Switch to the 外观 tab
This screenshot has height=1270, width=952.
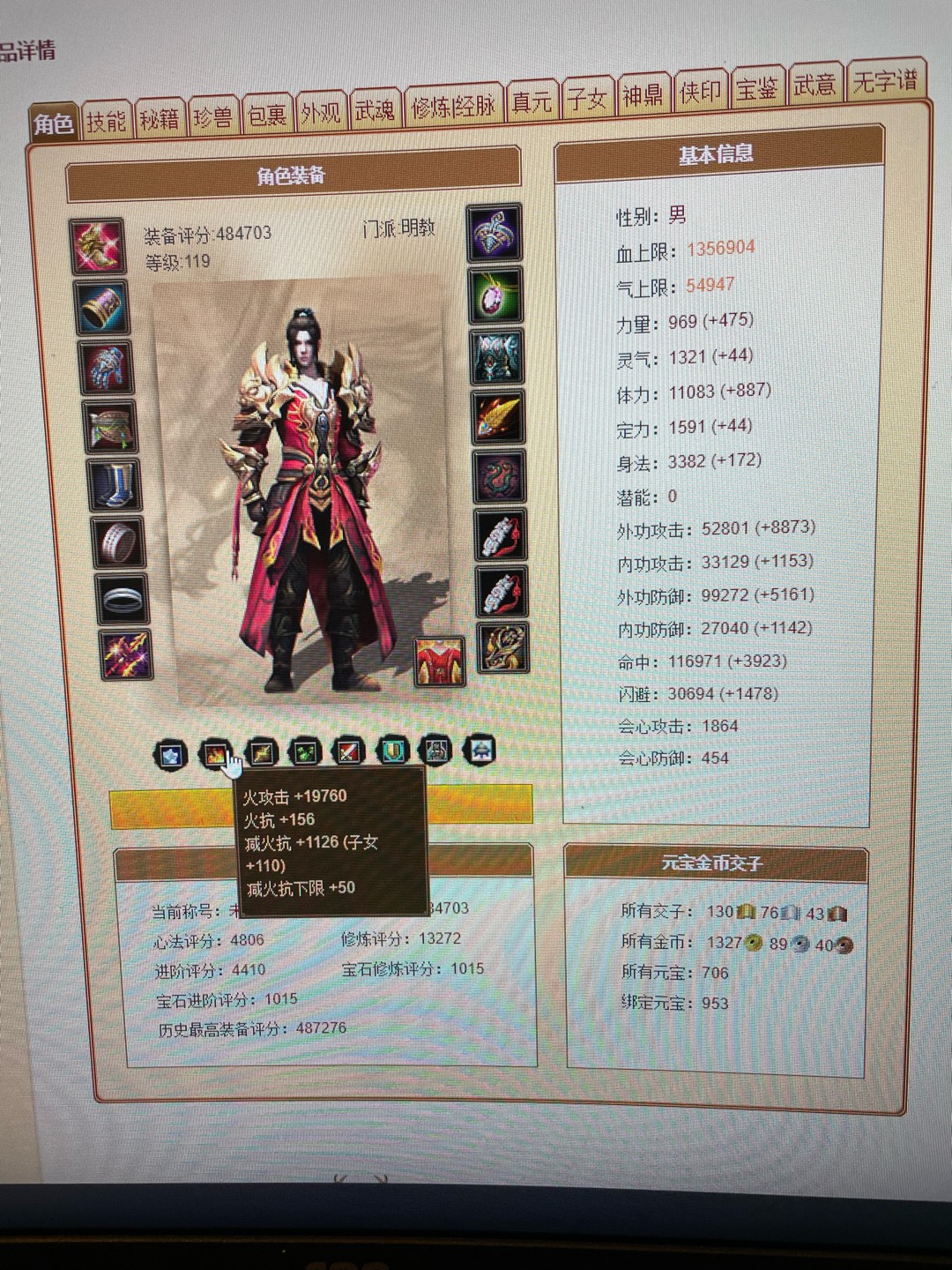click(x=320, y=113)
